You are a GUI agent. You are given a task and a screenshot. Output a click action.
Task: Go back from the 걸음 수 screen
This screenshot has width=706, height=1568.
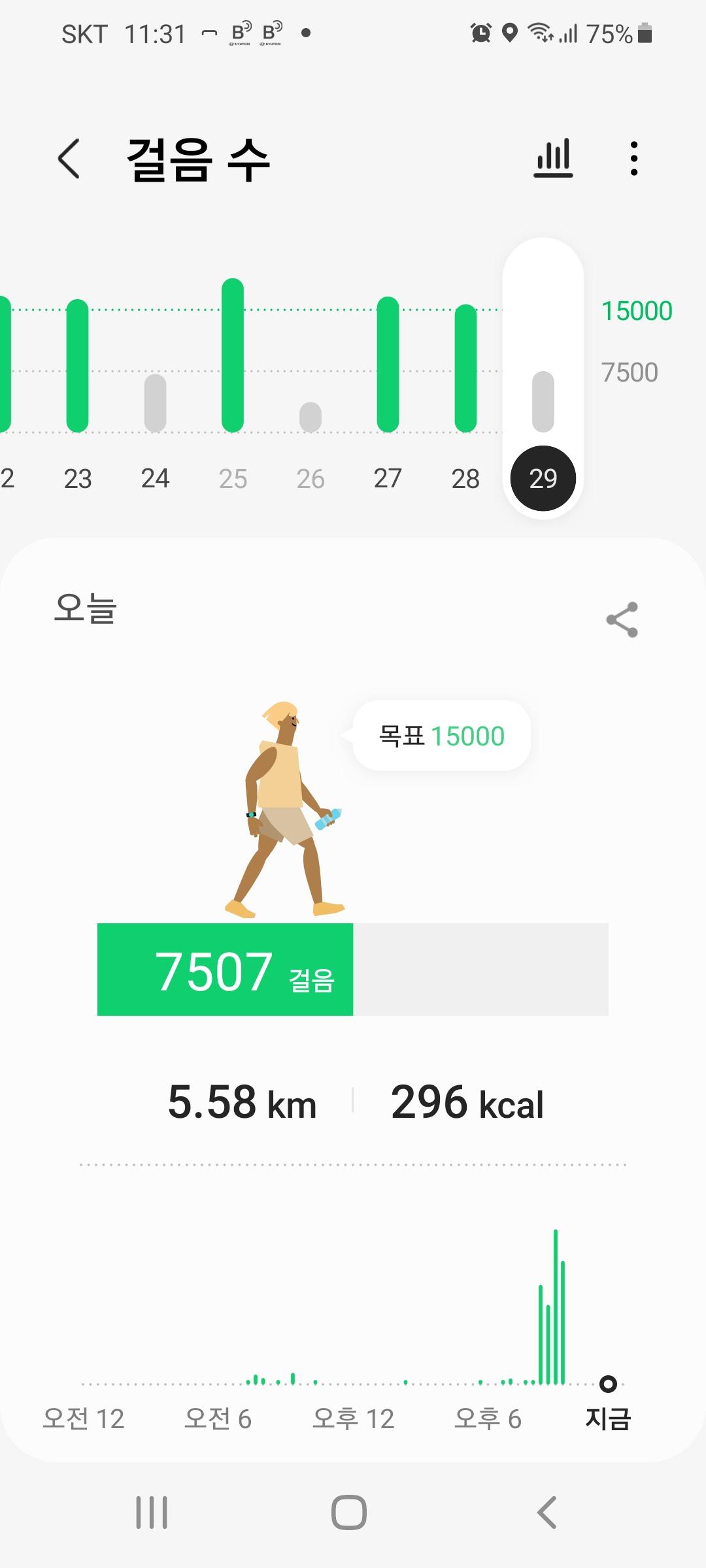point(69,159)
